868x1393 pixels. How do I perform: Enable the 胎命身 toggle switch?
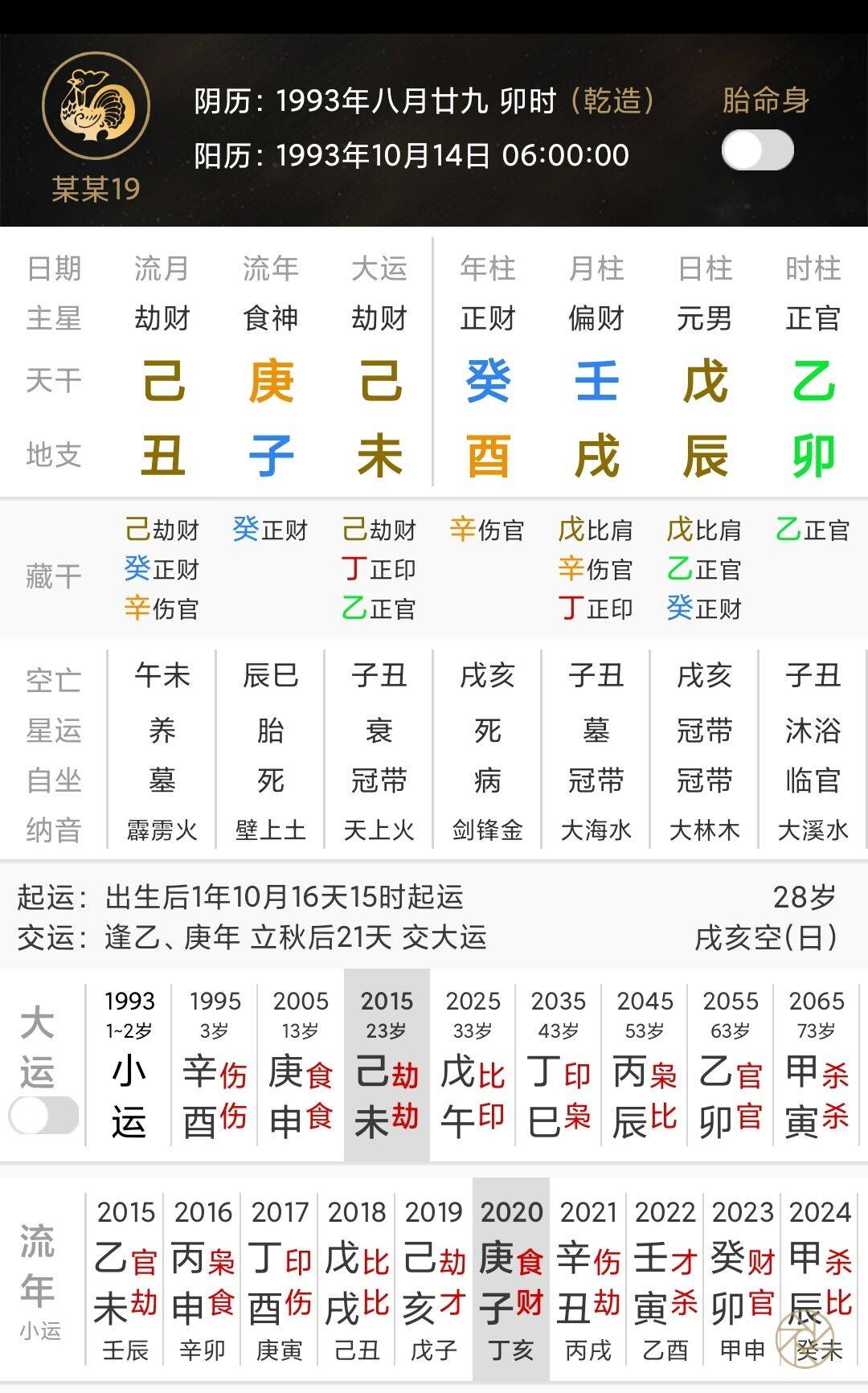[x=755, y=150]
